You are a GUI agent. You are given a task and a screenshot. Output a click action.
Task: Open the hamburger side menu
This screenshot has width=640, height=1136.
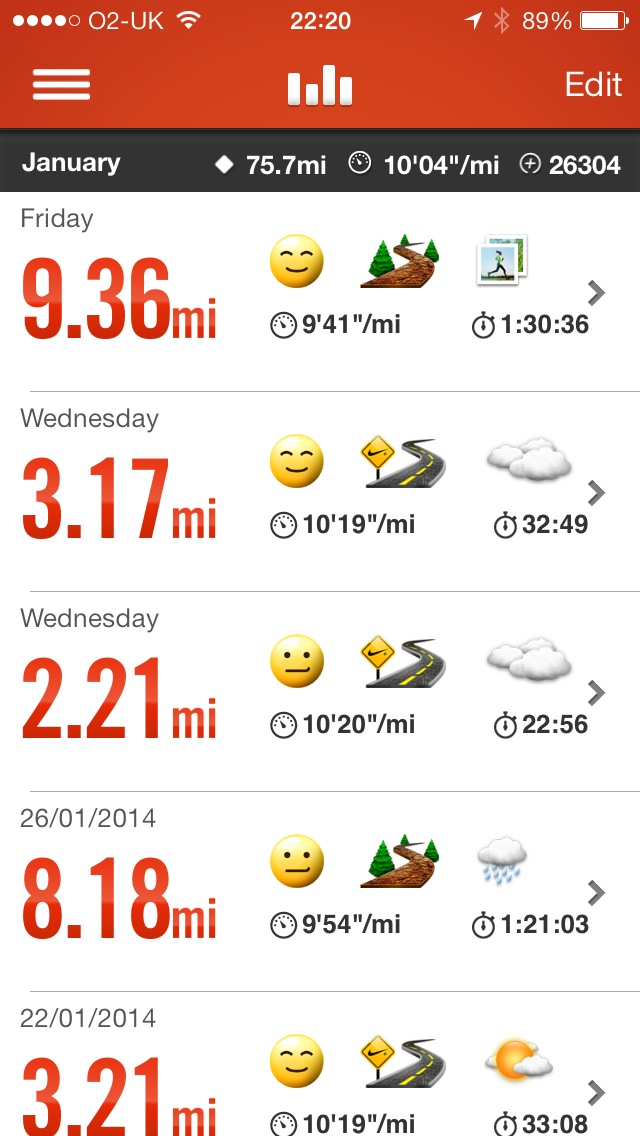click(61, 85)
